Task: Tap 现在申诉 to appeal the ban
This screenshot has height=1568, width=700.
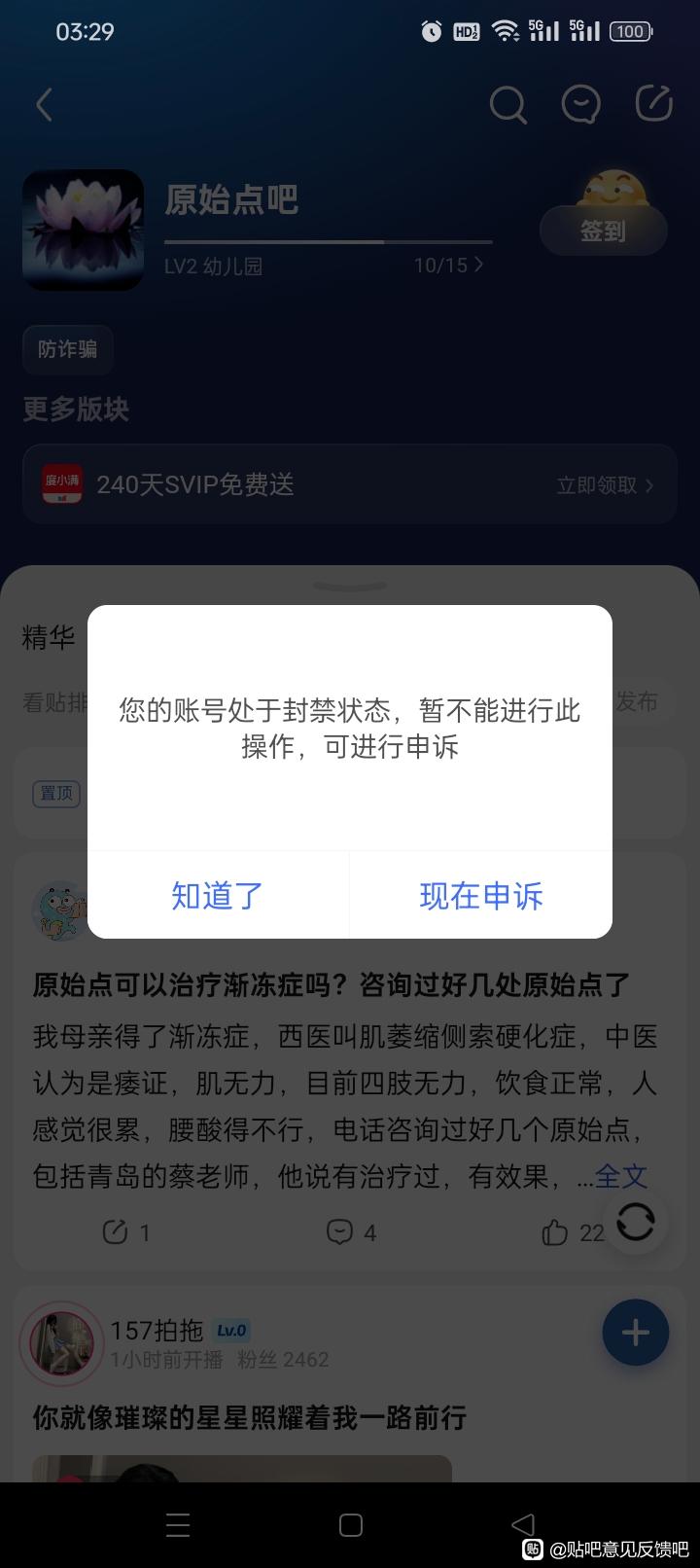Action: 480,895
